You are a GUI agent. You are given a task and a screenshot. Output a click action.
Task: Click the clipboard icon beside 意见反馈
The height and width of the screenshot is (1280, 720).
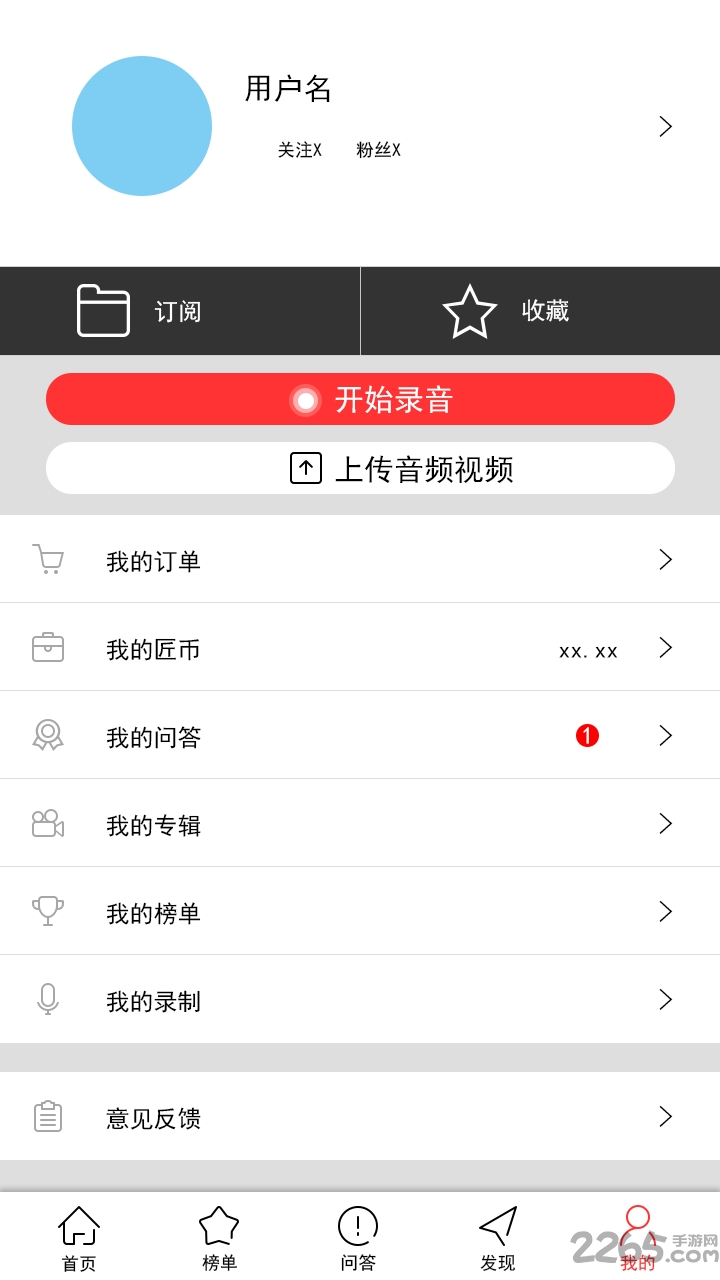pyautogui.click(x=47, y=1117)
